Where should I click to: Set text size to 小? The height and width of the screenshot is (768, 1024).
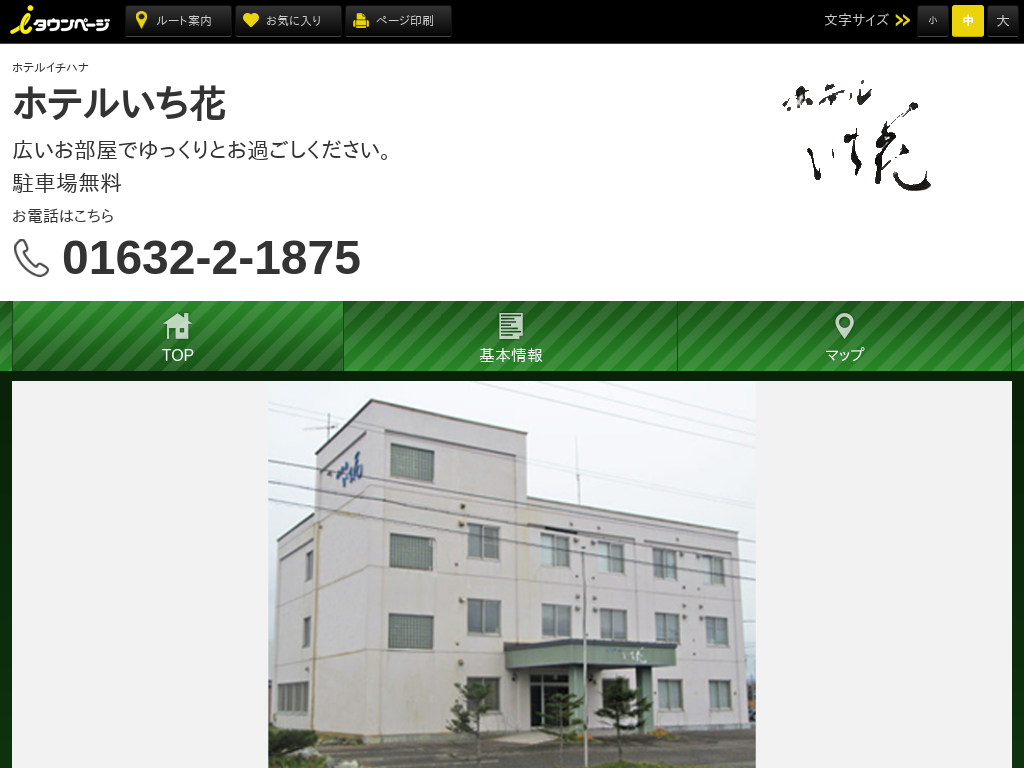click(933, 21)
